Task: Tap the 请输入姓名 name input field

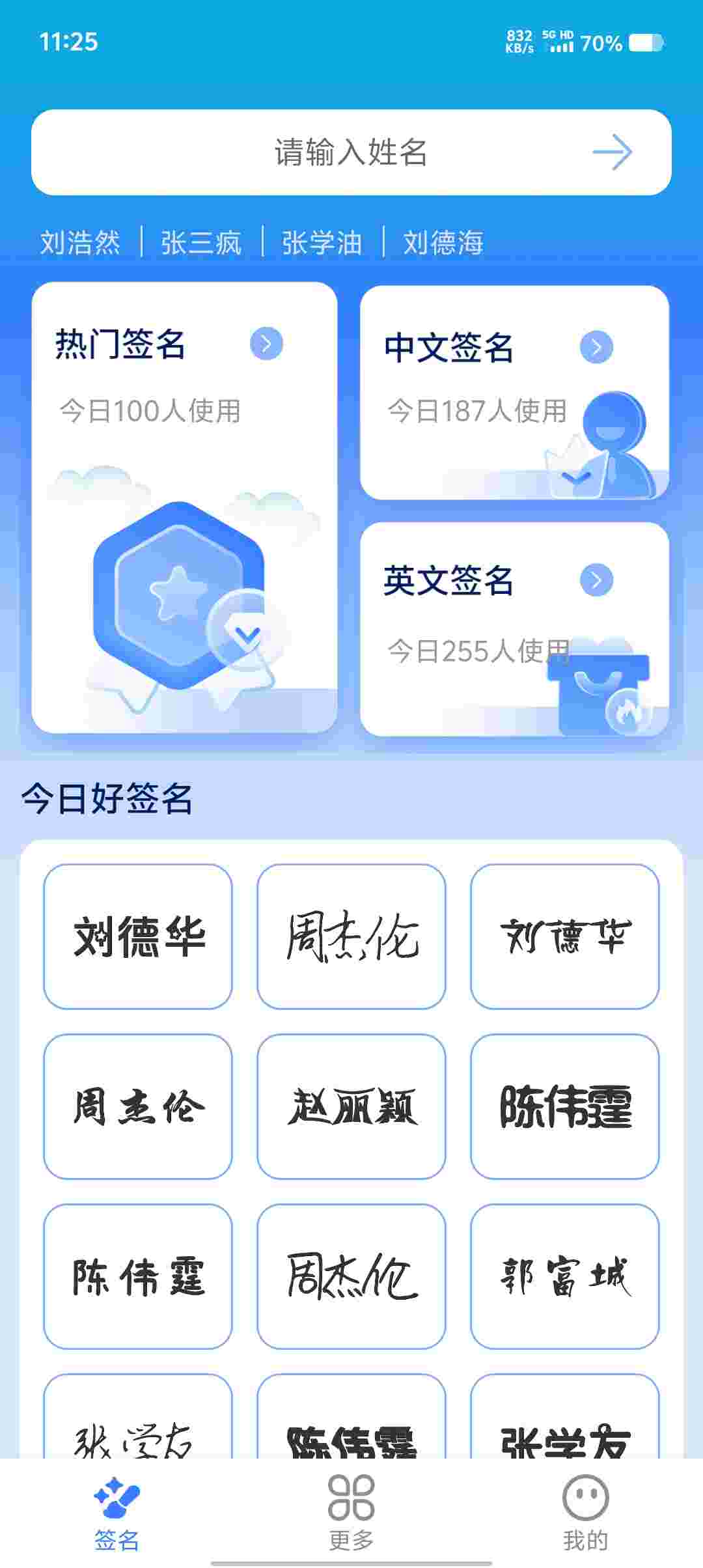Action: [351, 152]
